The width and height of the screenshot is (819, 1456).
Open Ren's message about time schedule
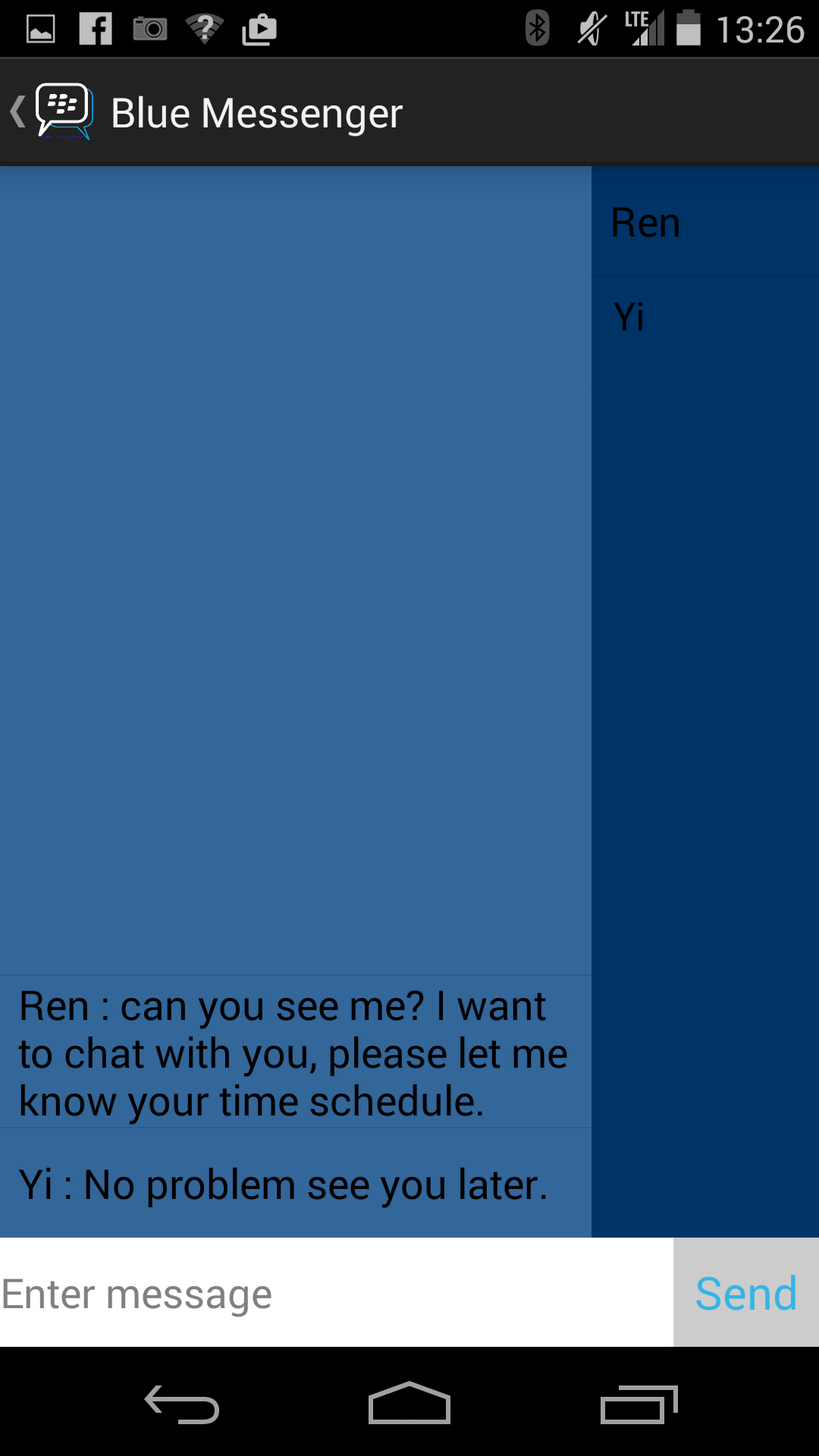(x=294, y=1054)
